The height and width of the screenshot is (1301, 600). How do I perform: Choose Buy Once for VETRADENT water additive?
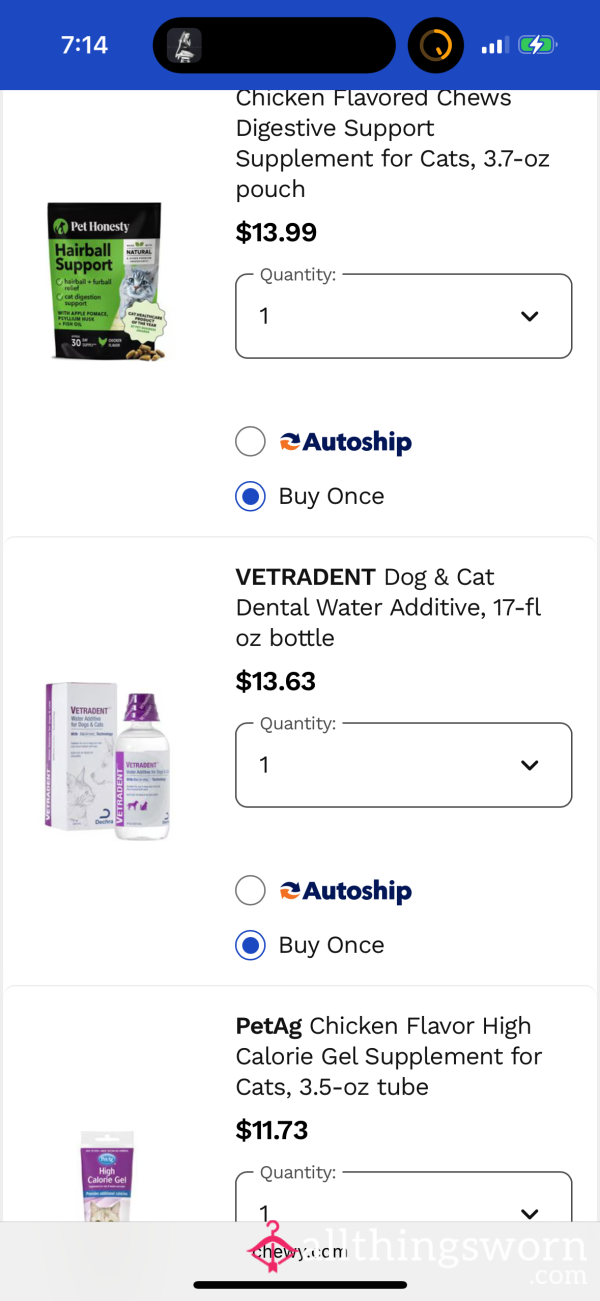[250, 945]
